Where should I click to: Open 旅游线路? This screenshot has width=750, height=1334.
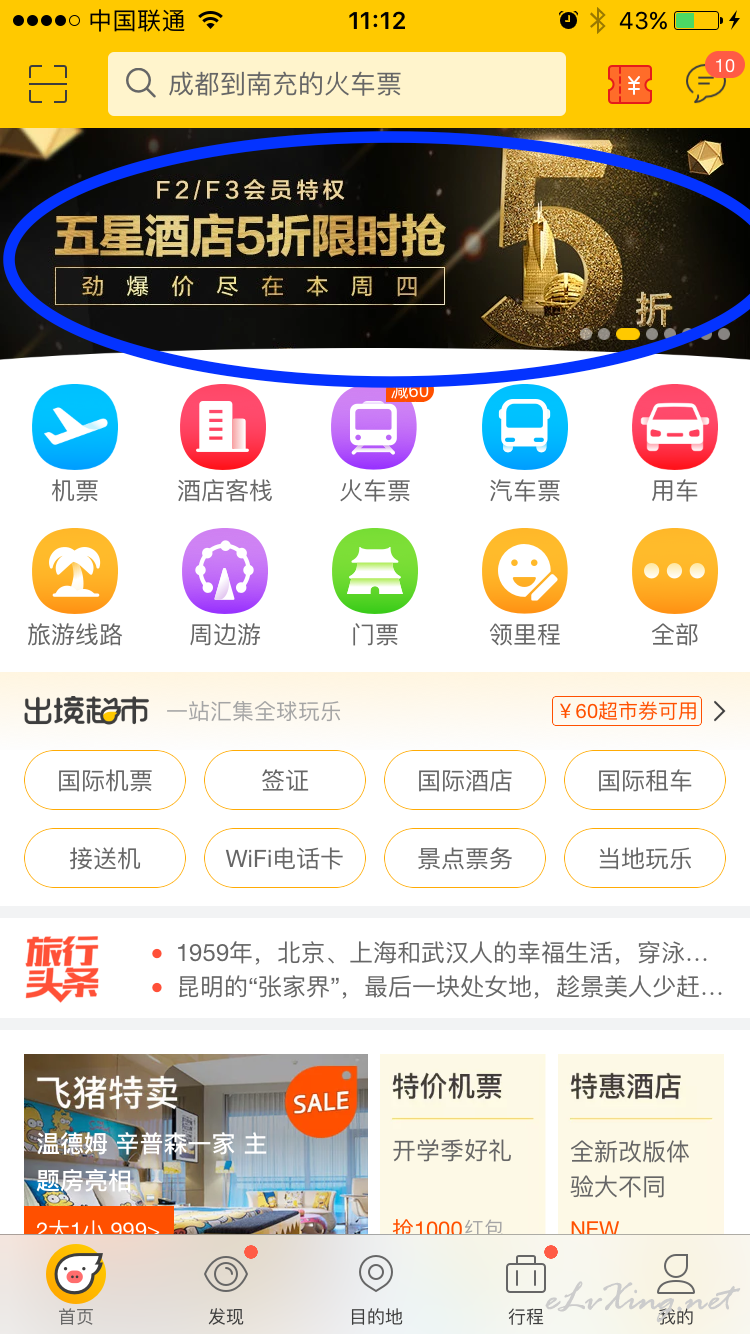tap(75, 588)
